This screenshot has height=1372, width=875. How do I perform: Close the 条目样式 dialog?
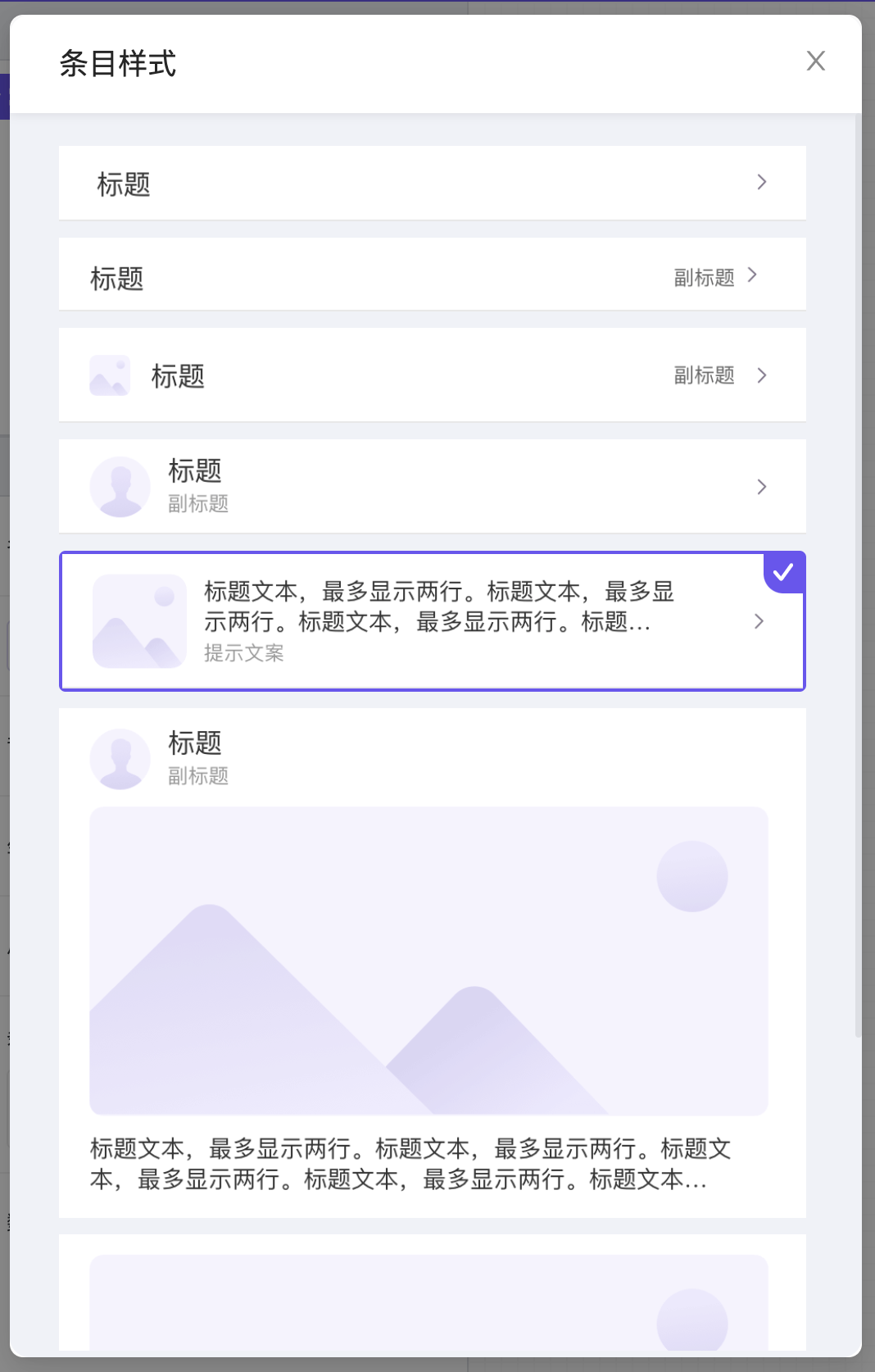point(815,61)
